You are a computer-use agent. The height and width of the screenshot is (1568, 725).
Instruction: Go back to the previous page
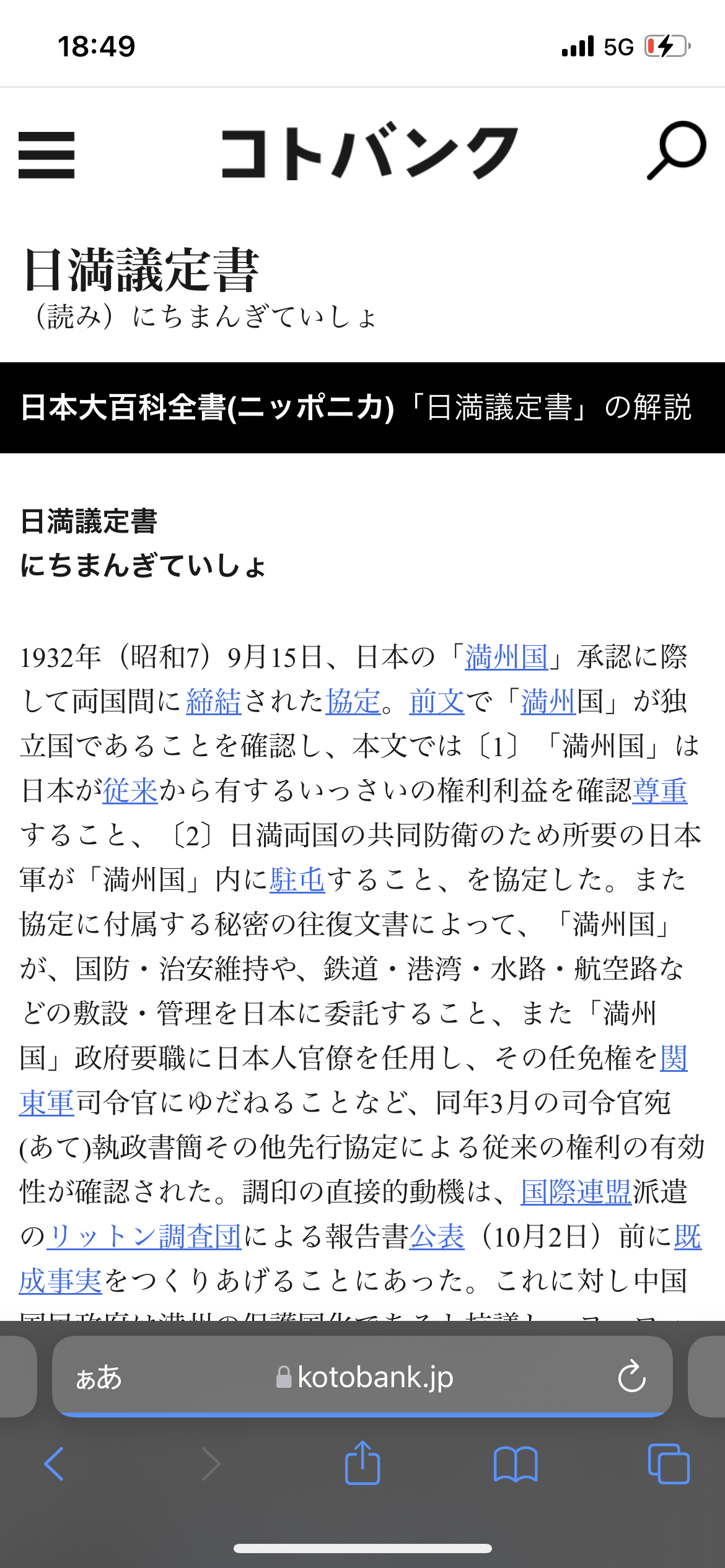pyautogui.click(x=54, y=1464)
